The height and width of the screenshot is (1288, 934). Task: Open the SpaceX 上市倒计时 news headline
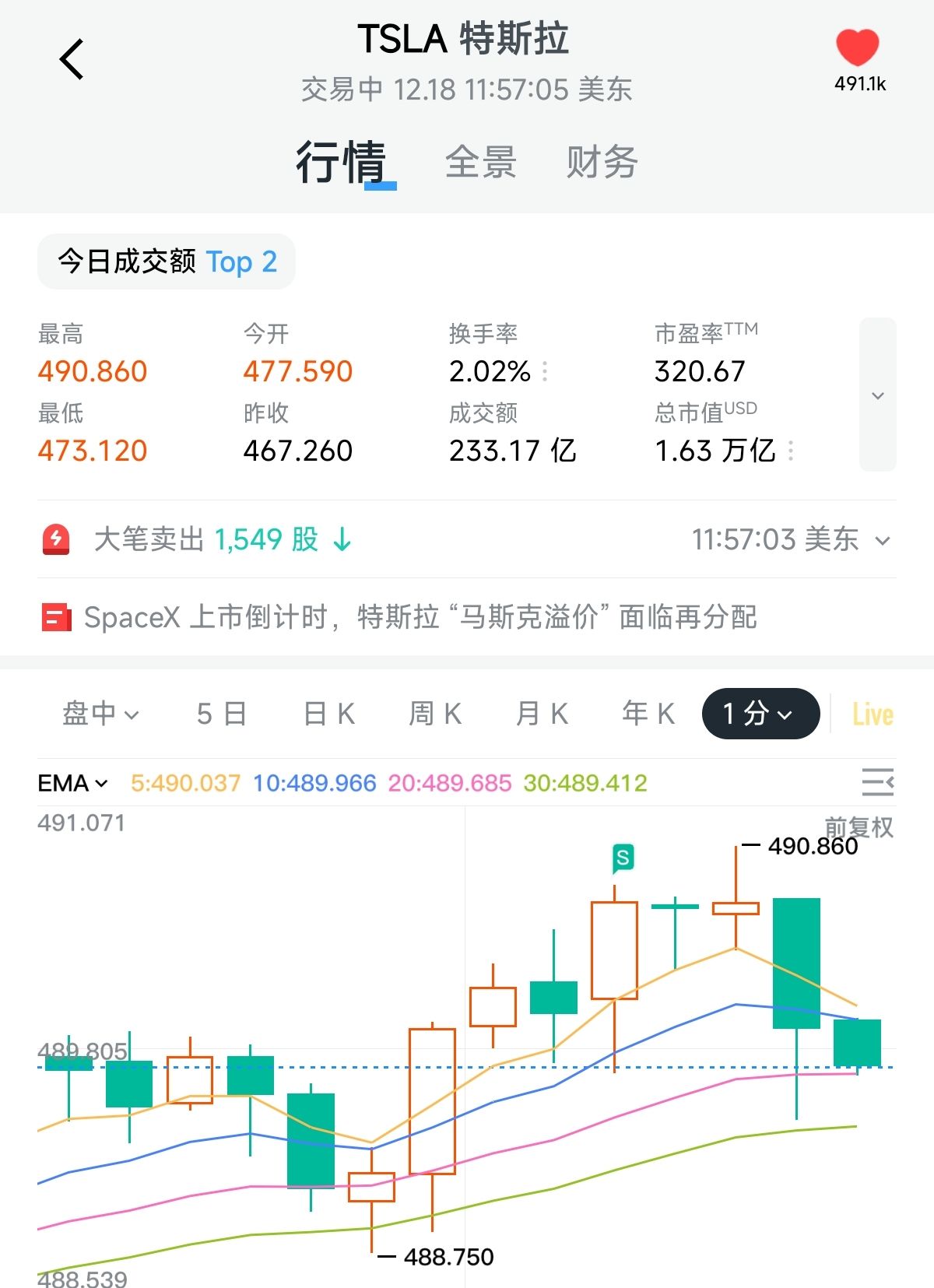[420, 618]
